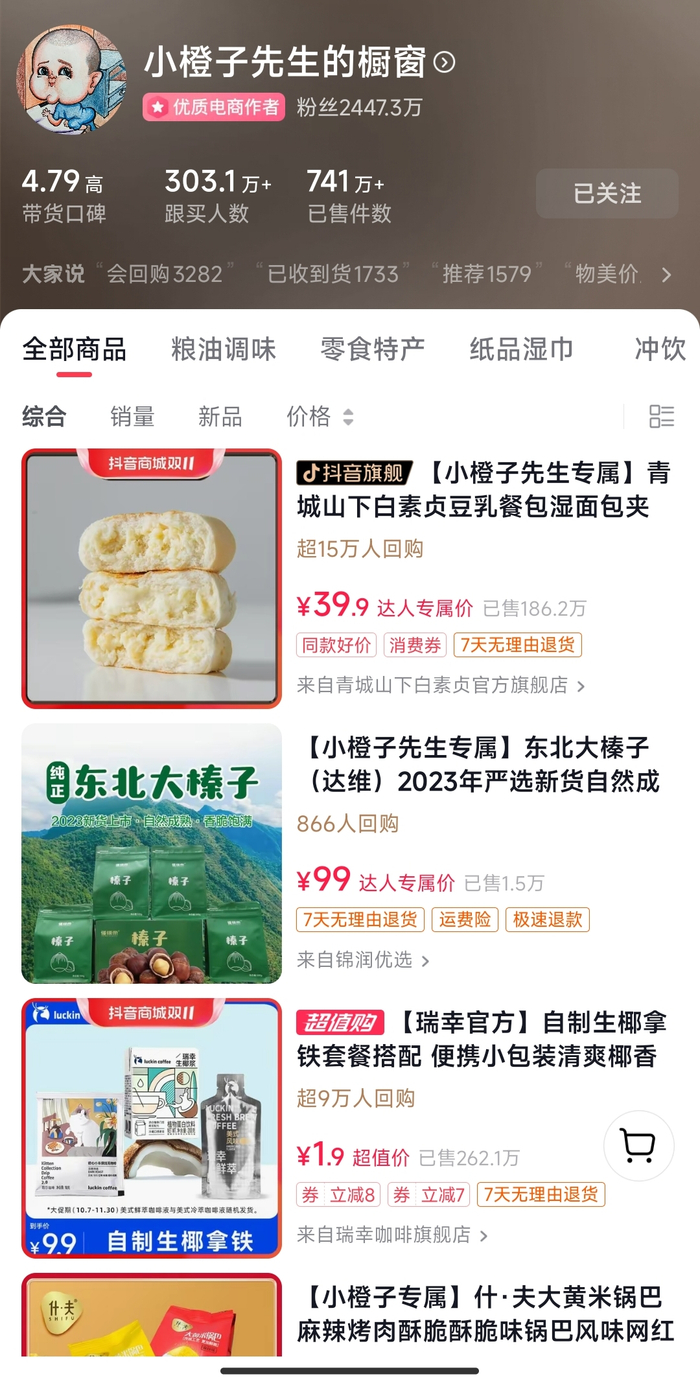Visit the 锦润优选 store

[363, 960]
